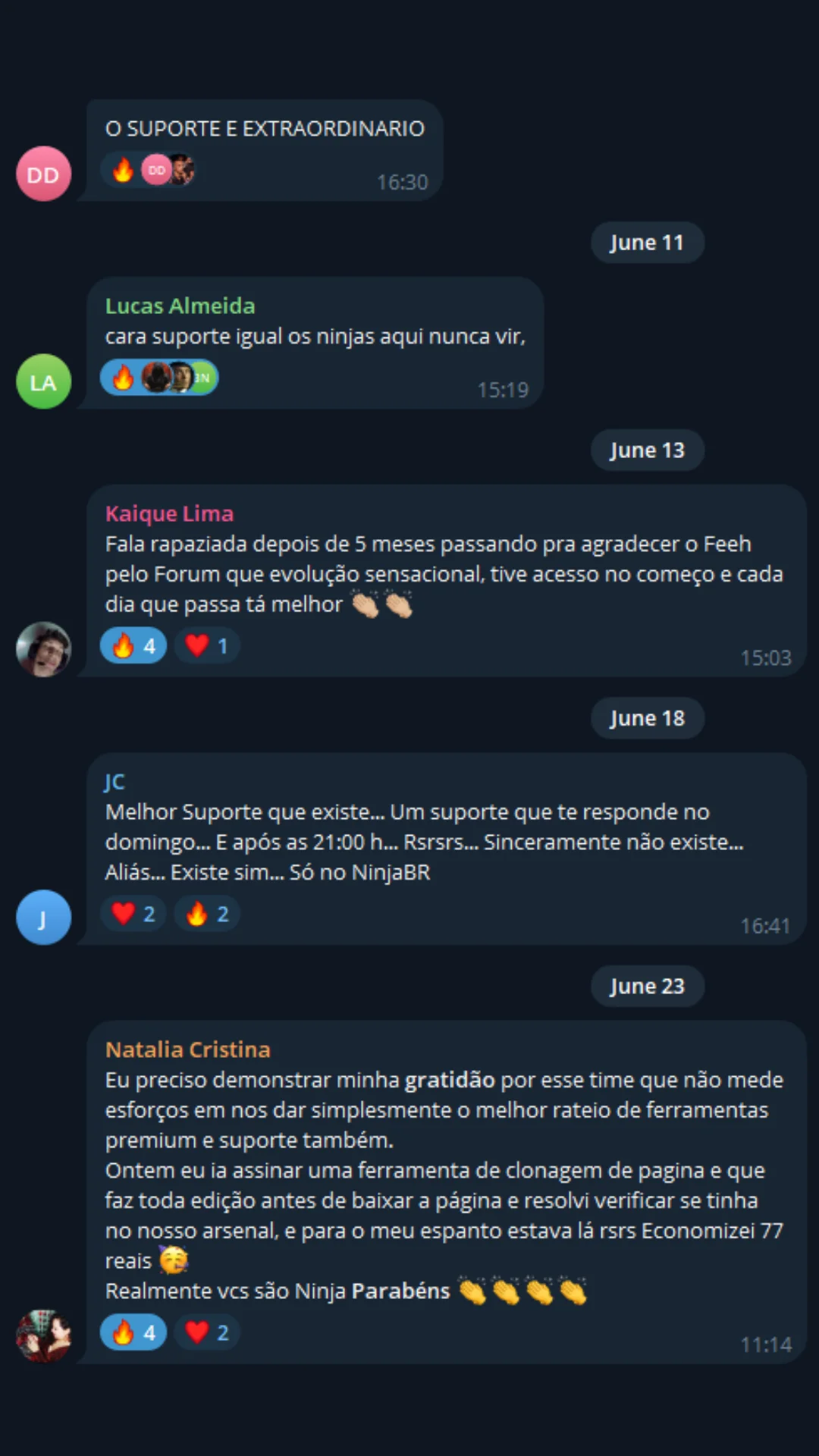Click the fire reaction on Kaique Lima's message
Image resolution: width=819 pixels, height=1456 pixels.
[x=133, y=645]
